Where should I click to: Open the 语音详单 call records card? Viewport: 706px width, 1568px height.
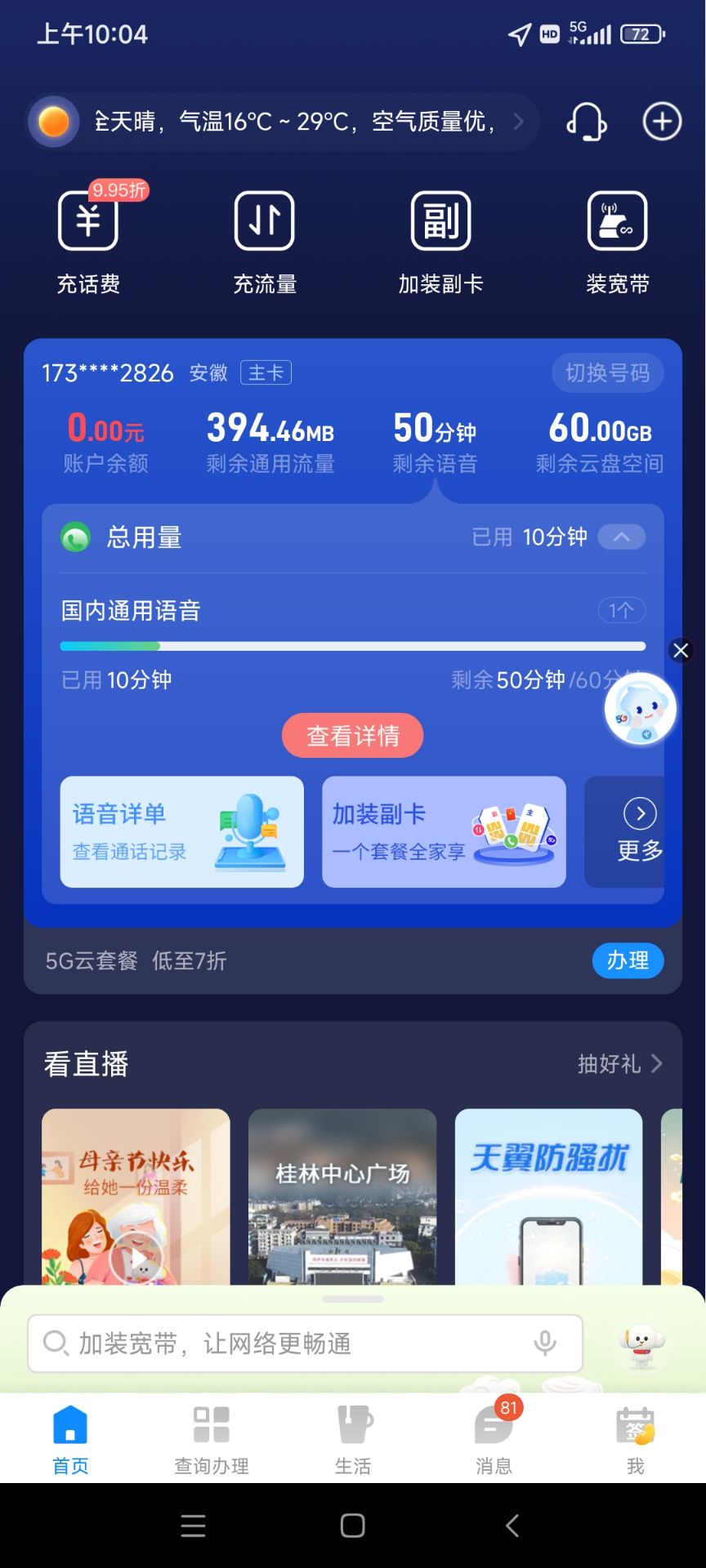[x=181, y=831]
